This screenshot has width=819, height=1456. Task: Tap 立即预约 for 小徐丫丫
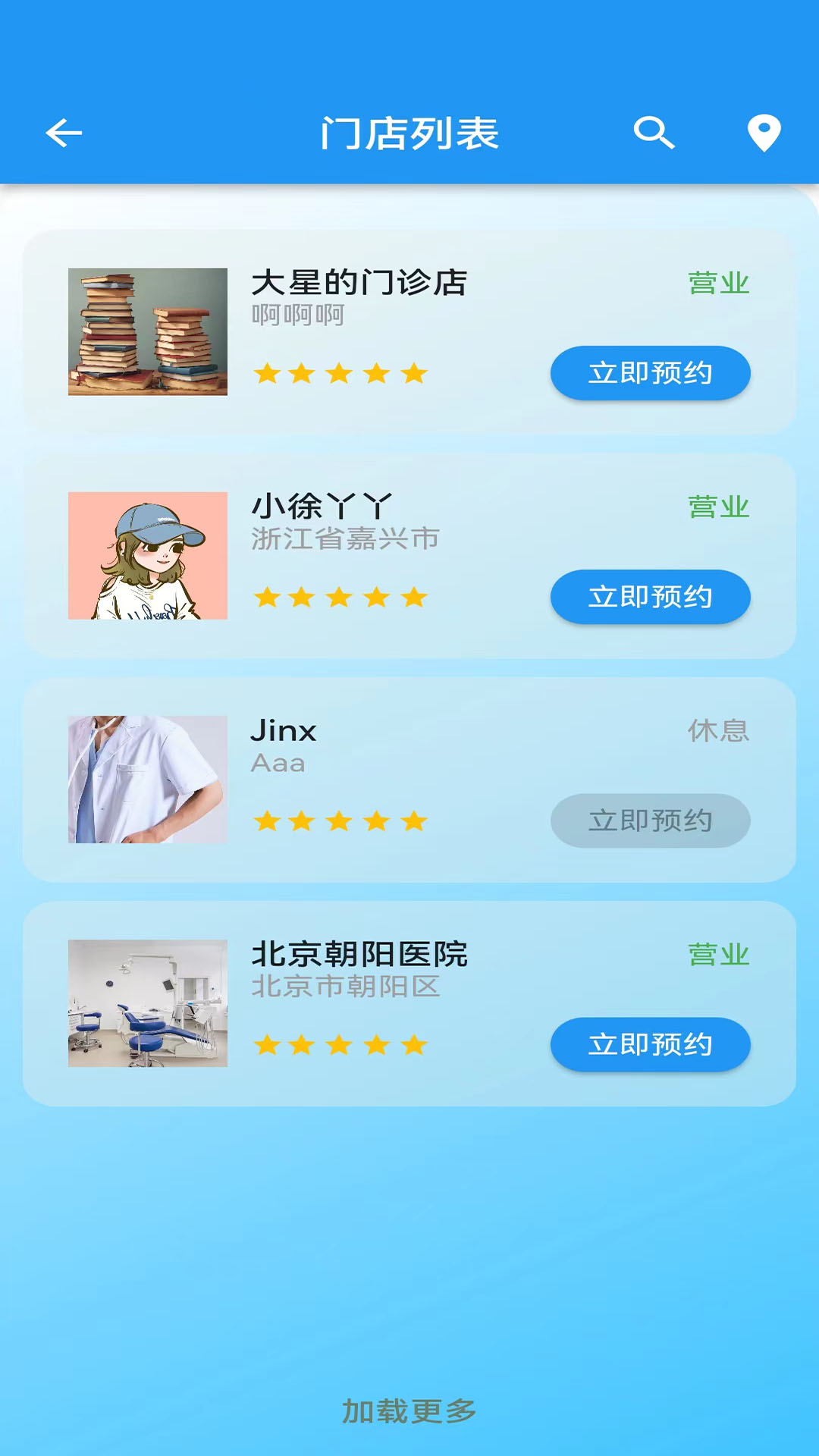tap(650, 597)
